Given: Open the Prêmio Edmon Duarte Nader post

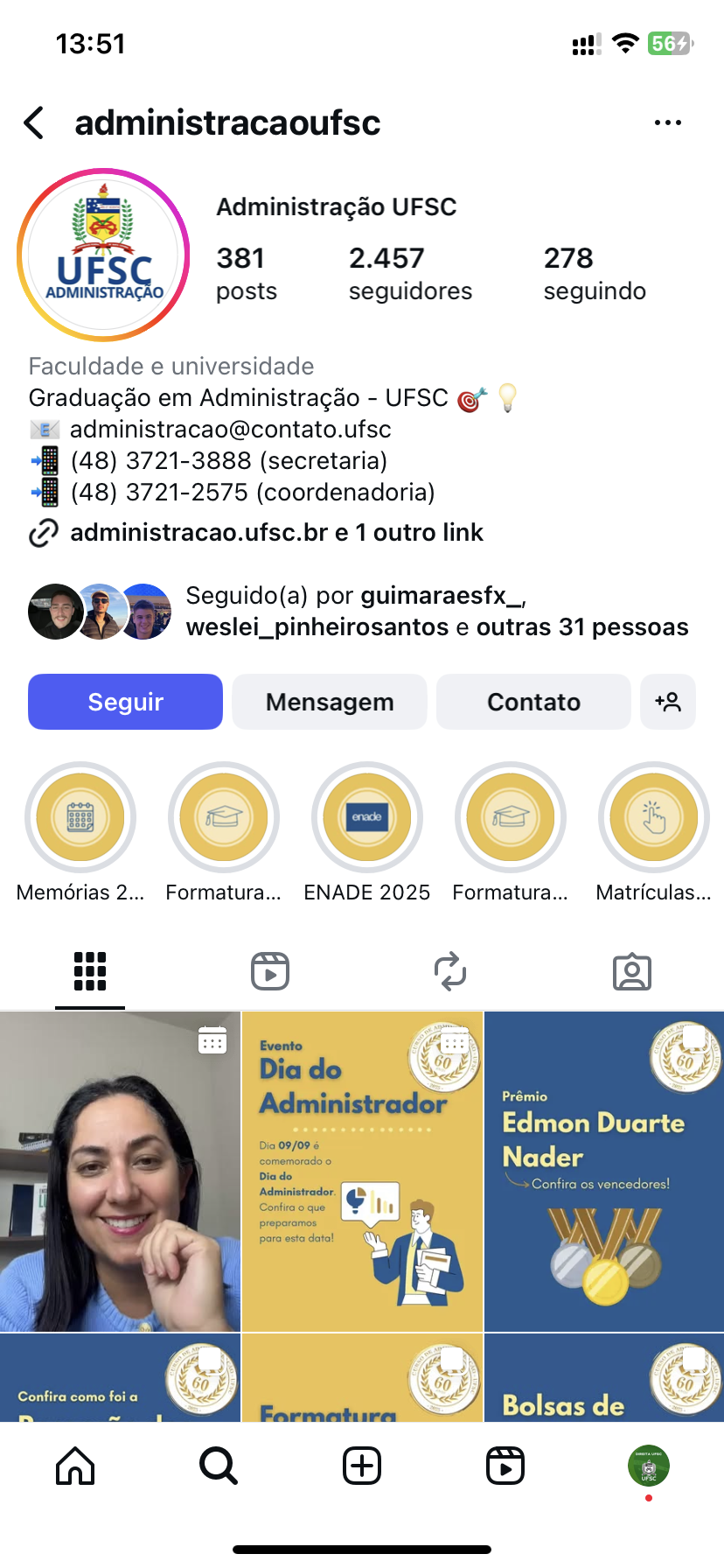Looking at the screenshot, I should pos(604,1172).
